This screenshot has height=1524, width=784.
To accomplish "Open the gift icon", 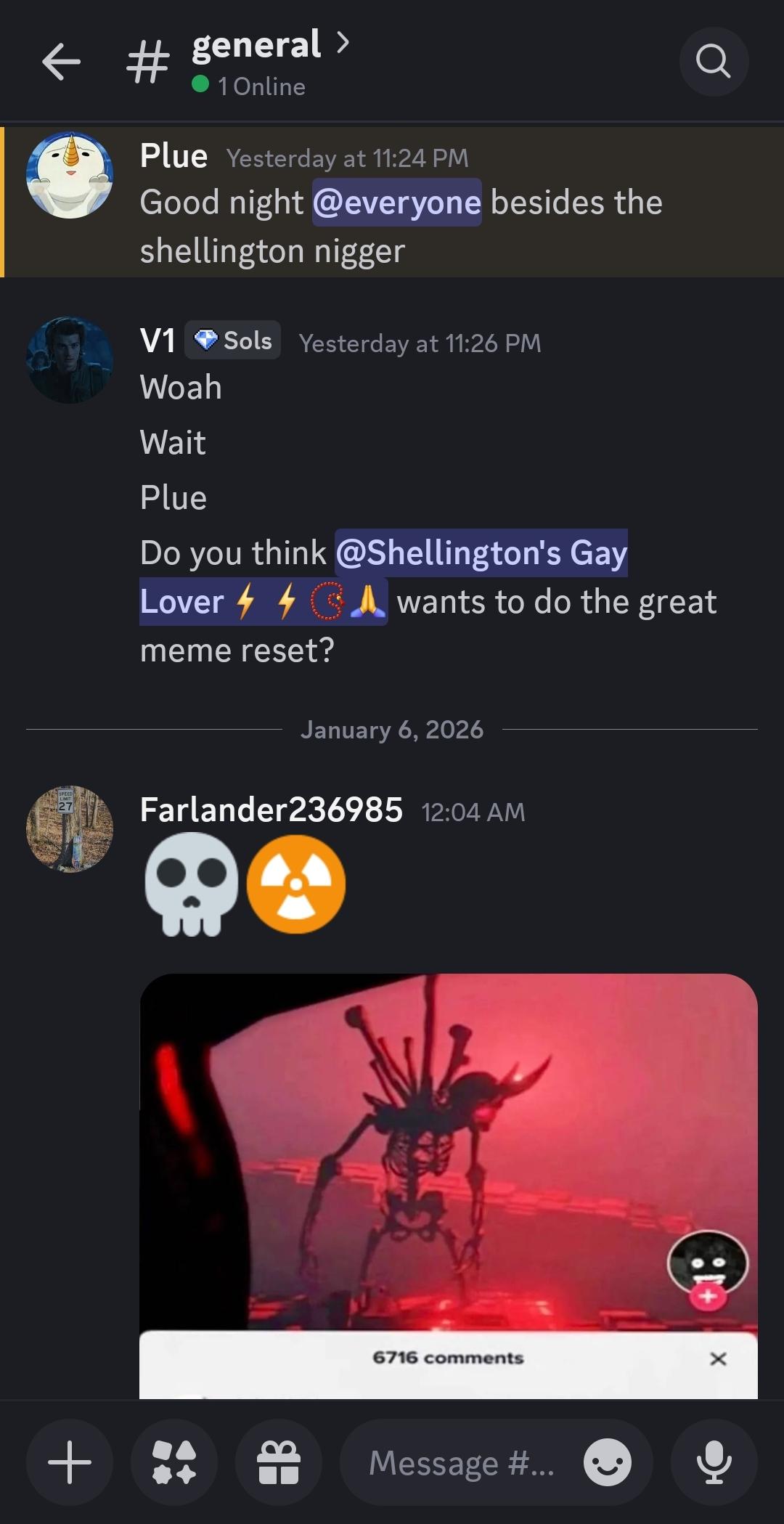I will pos(279,1462).
